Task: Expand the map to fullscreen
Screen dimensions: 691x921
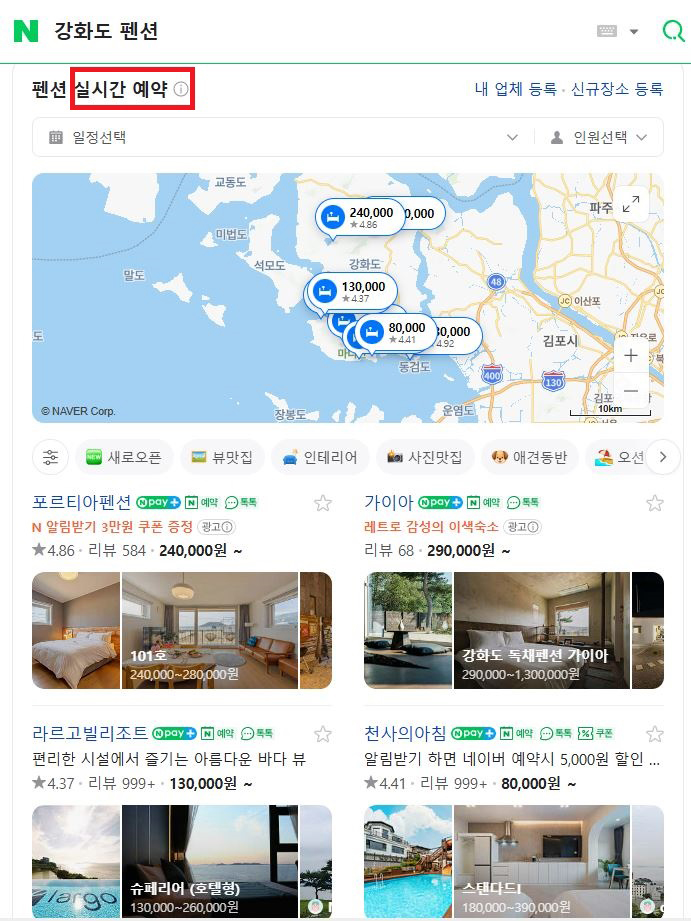Action: coord(630,204)
